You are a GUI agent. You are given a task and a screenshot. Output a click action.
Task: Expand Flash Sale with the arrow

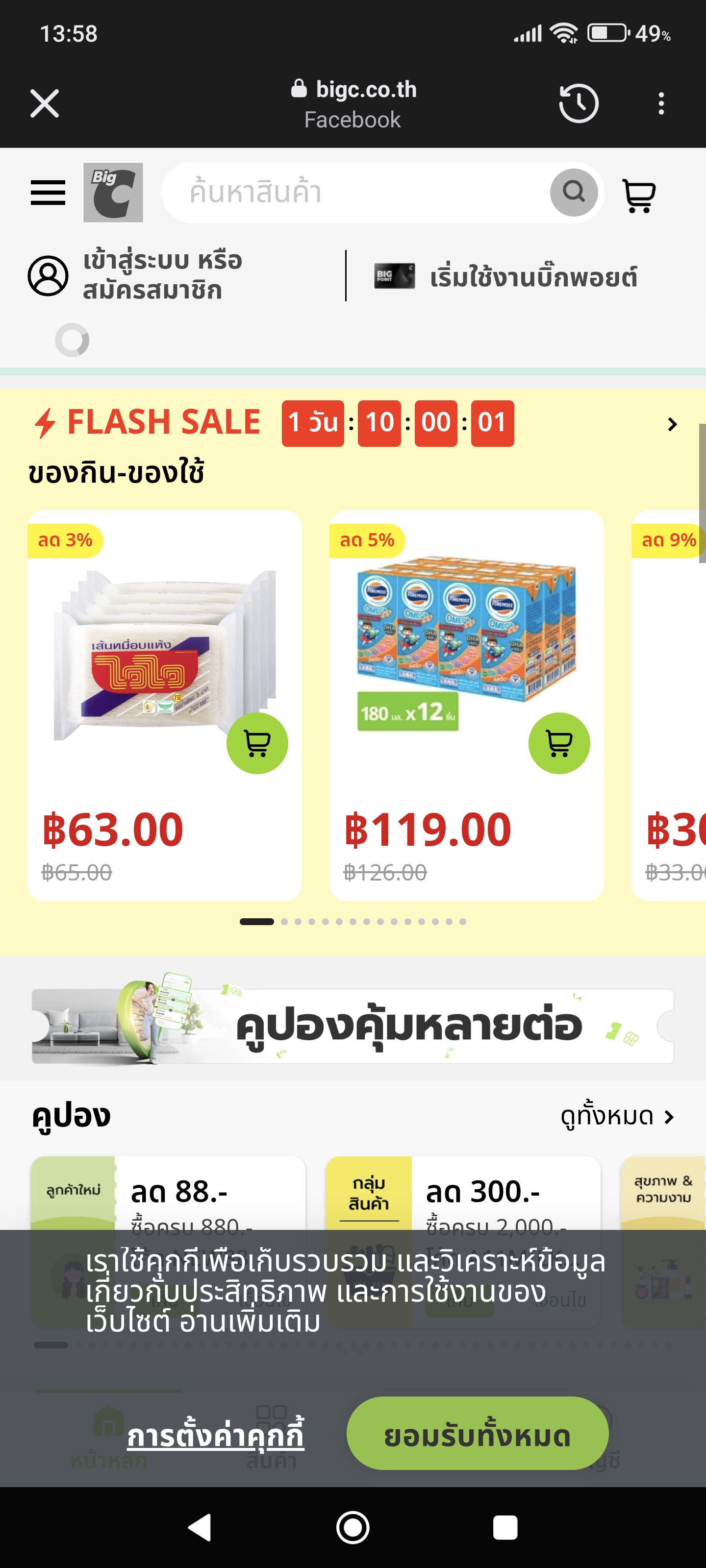(x=672, y=424)
